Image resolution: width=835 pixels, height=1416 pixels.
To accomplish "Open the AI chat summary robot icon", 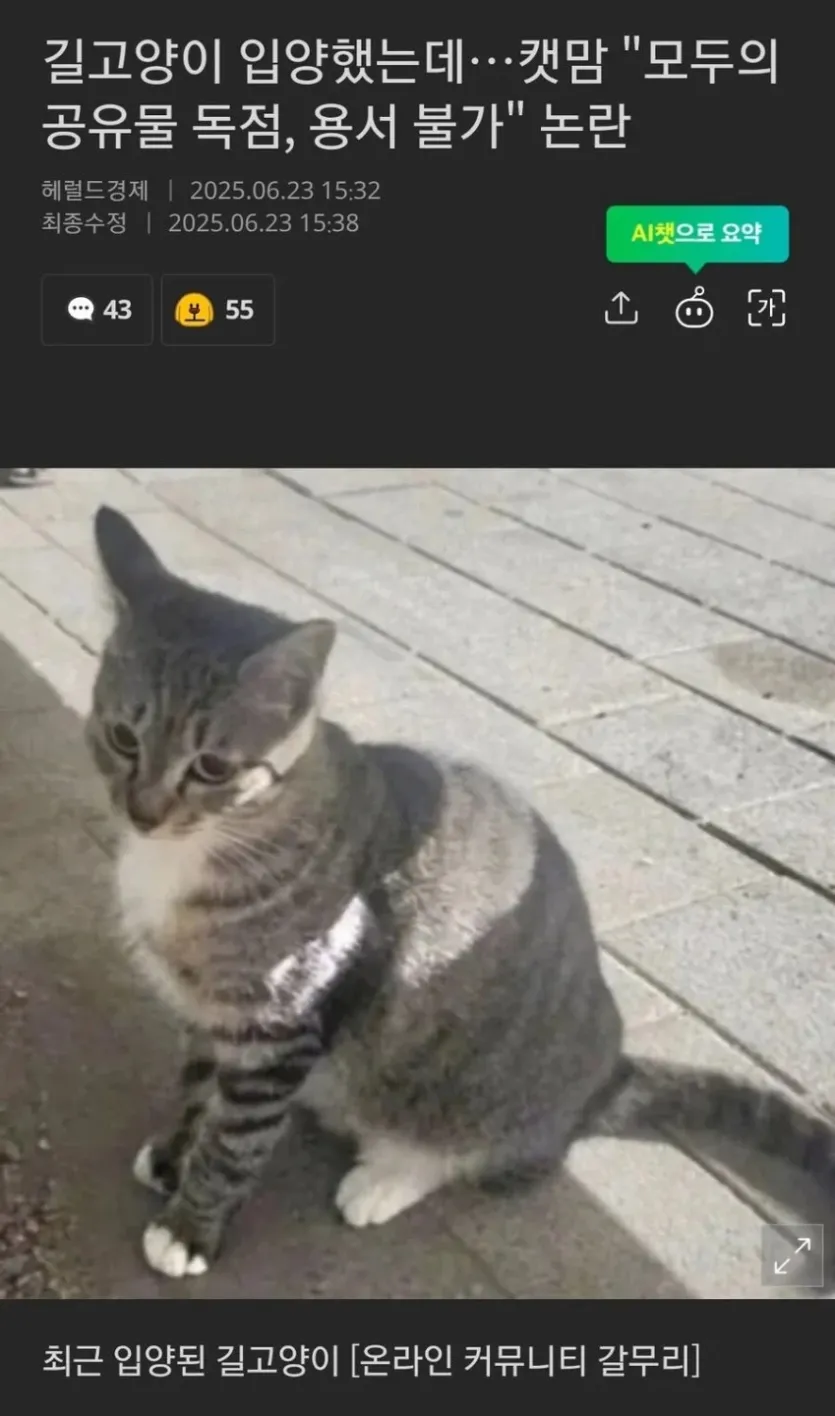I will (694, 309).
